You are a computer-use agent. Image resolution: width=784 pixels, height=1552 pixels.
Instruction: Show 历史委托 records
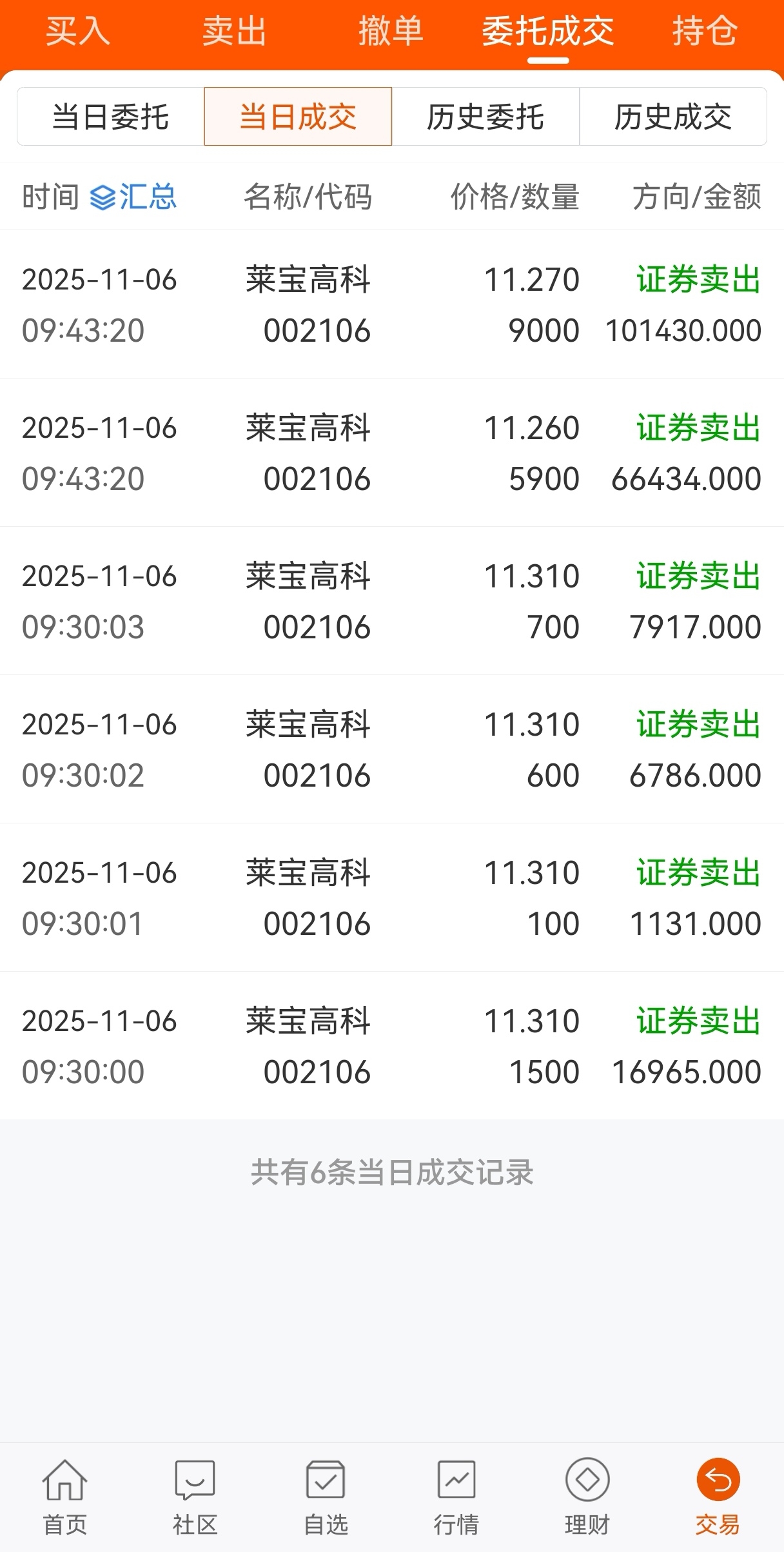click(x=485, y=117)
